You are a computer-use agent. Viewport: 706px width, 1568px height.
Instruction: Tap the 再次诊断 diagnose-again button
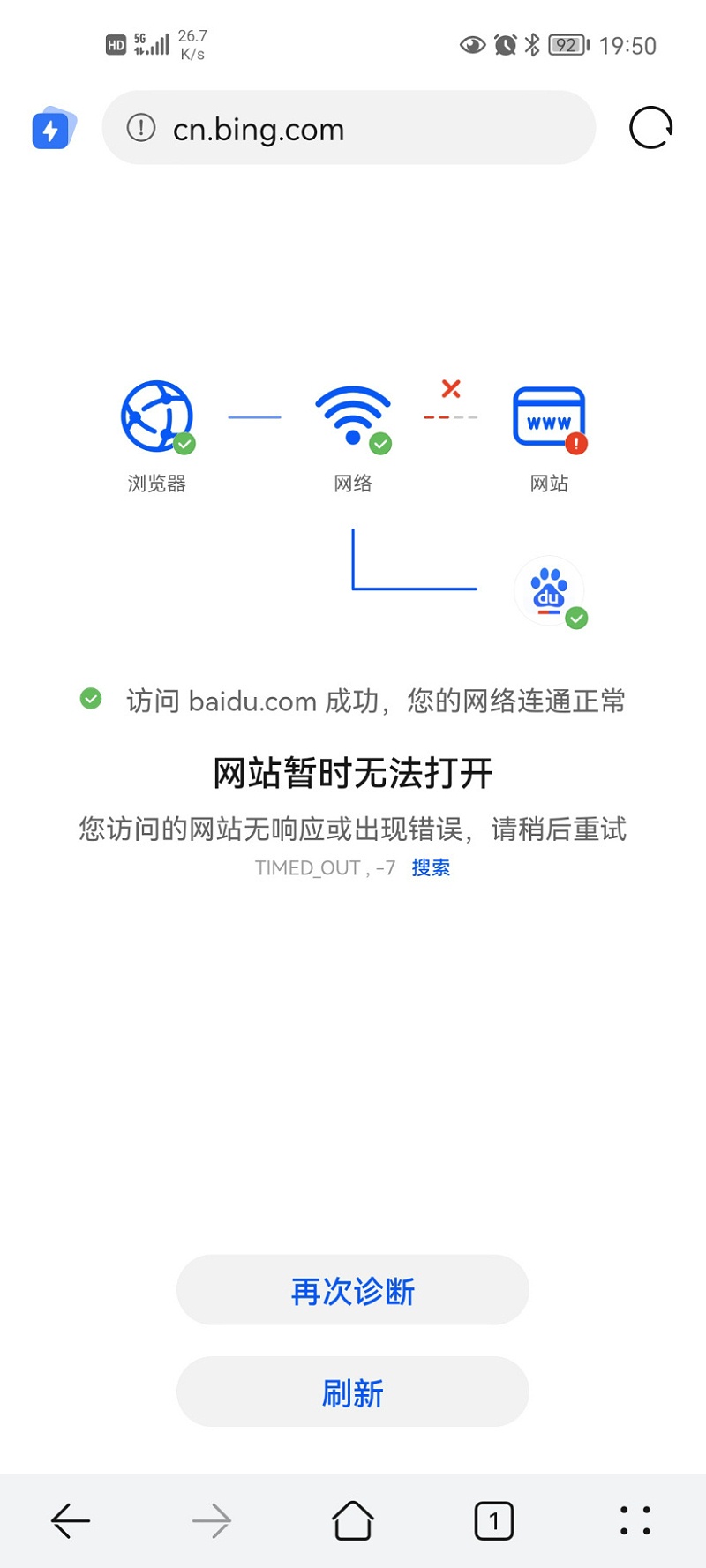(352, 1289)
